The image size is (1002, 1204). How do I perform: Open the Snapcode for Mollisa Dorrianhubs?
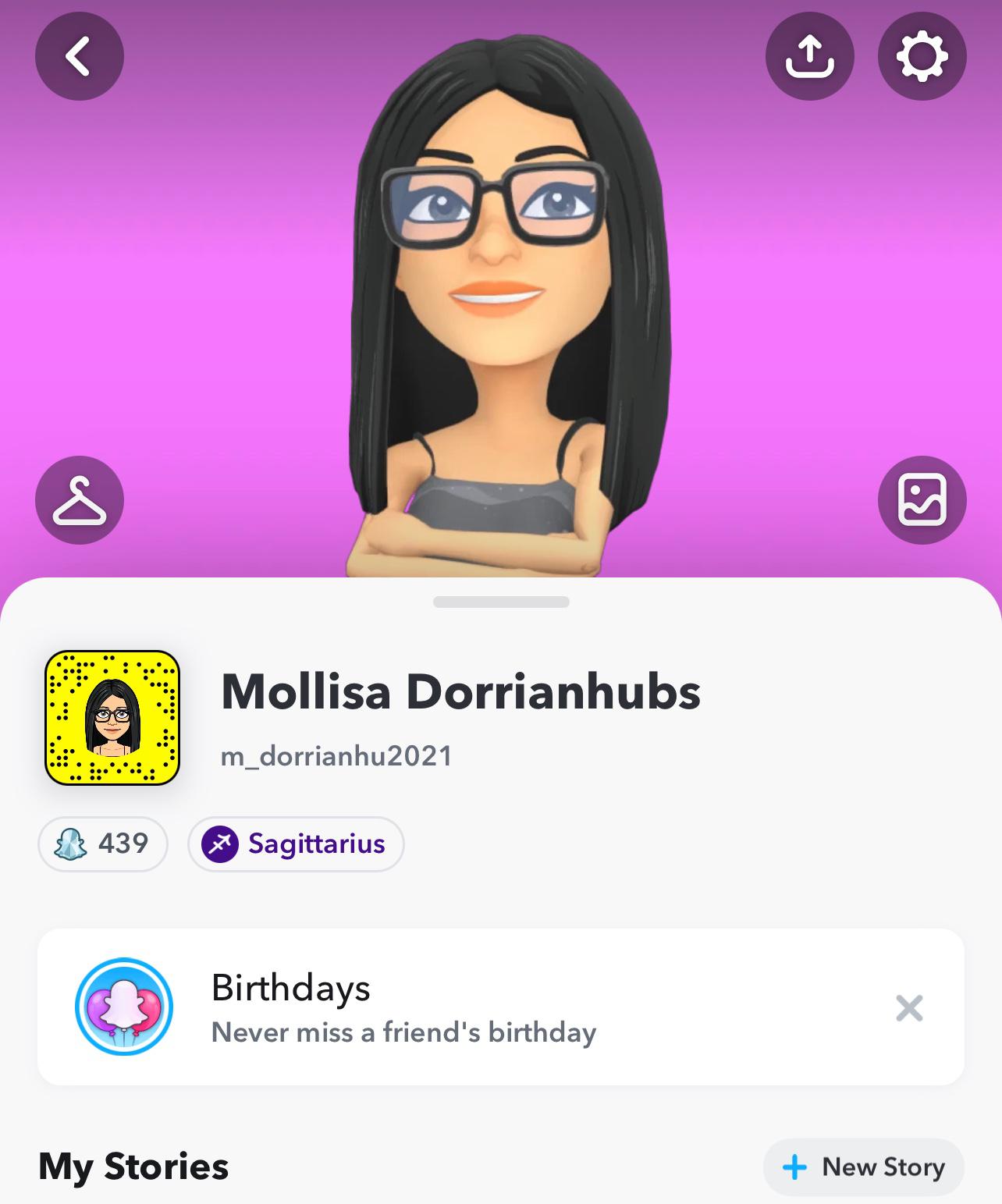tap(112, 717)
